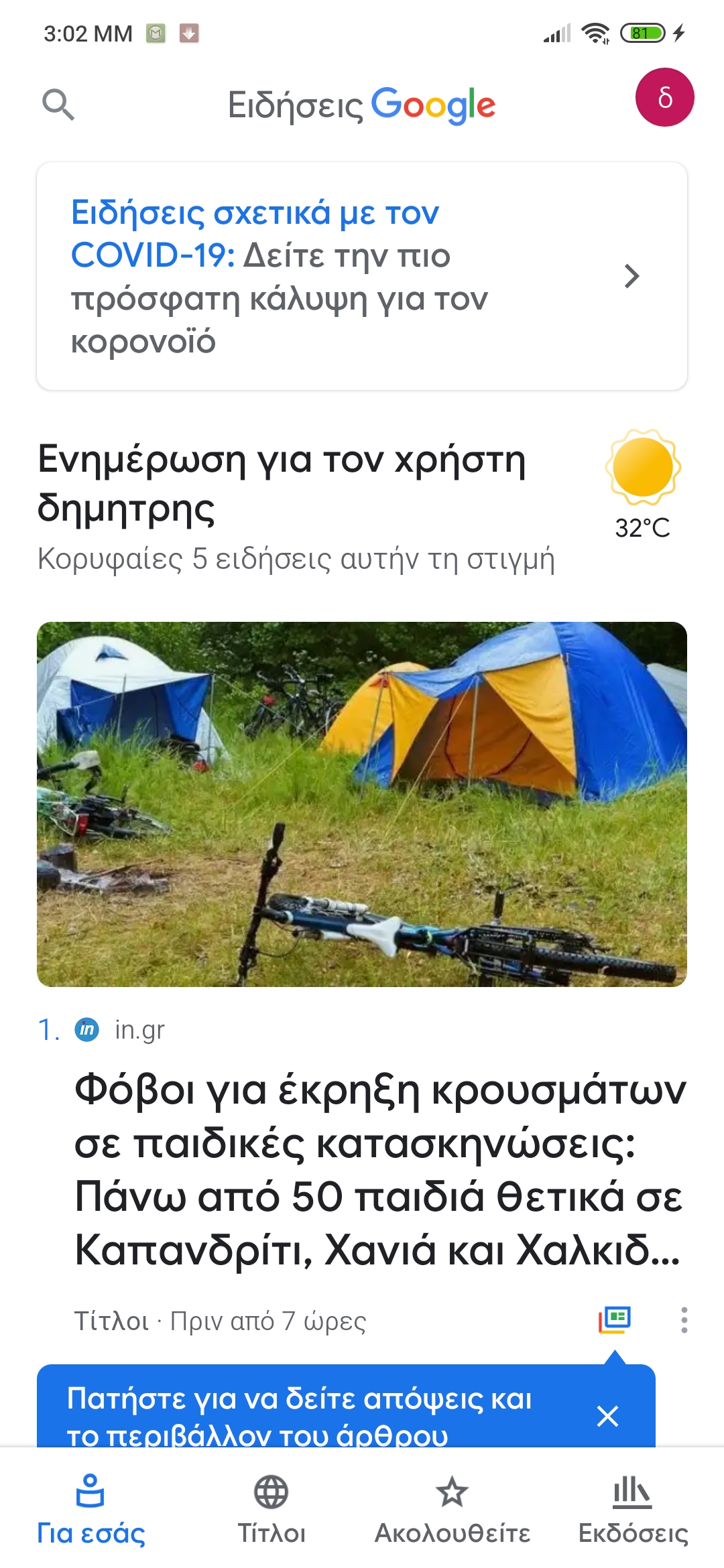724x1568 pixels.
Task: Open the article's three-dot options menu
Action: click(x=684, y=1320)
